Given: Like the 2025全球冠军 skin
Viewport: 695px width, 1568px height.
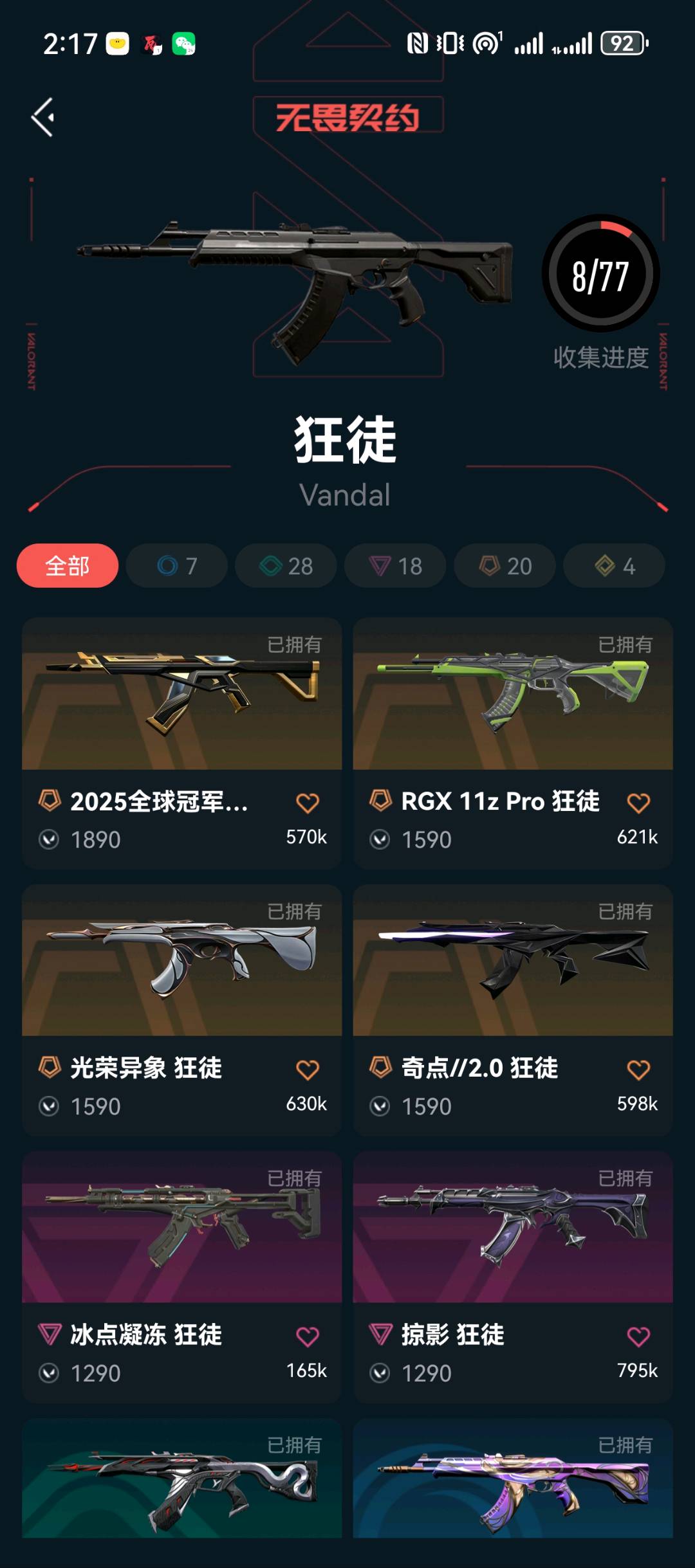Looking at the screenshot, I should click(308, 803).
